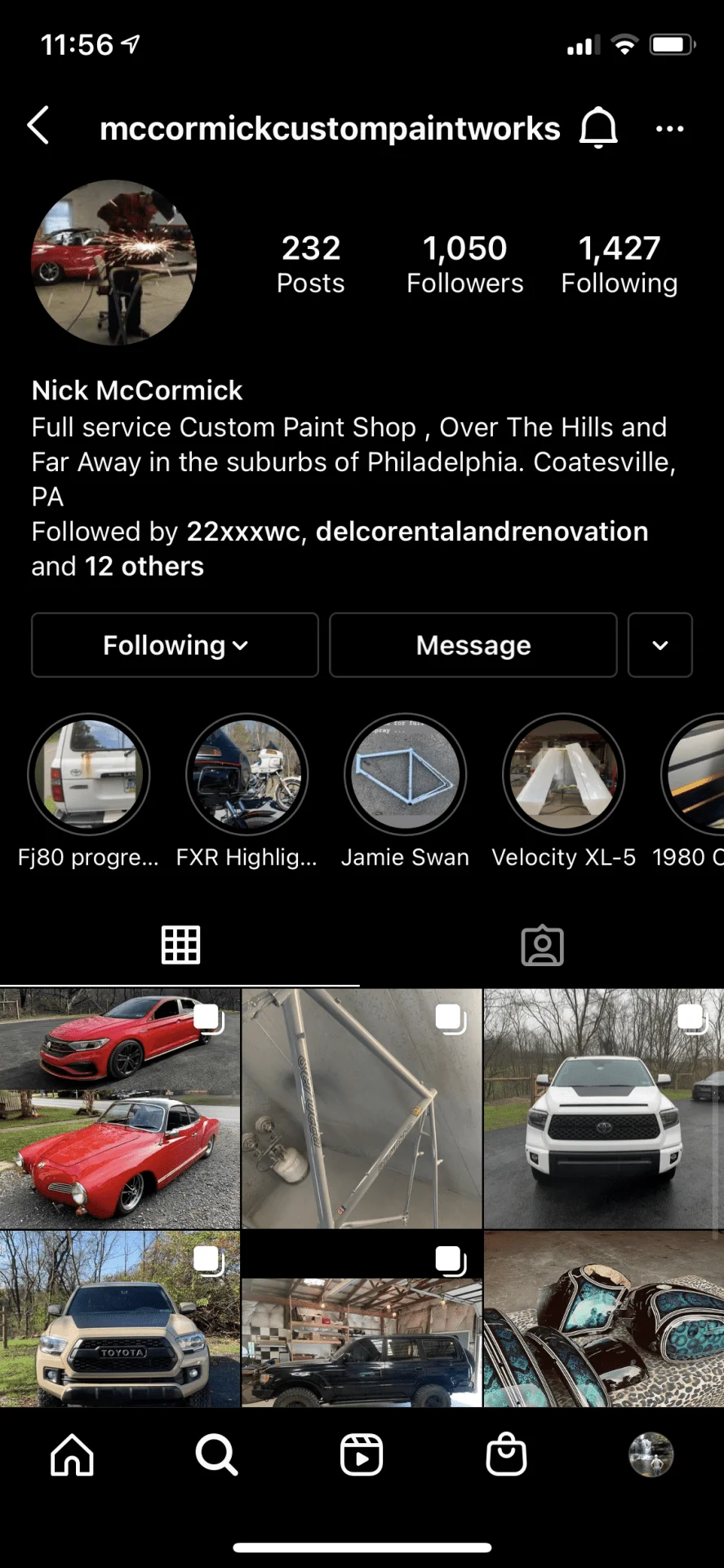Image resolution: width=724 pixels, height=1568 pixels.
Task: Switch to the tagged photos tab
Action: [542, 946]
